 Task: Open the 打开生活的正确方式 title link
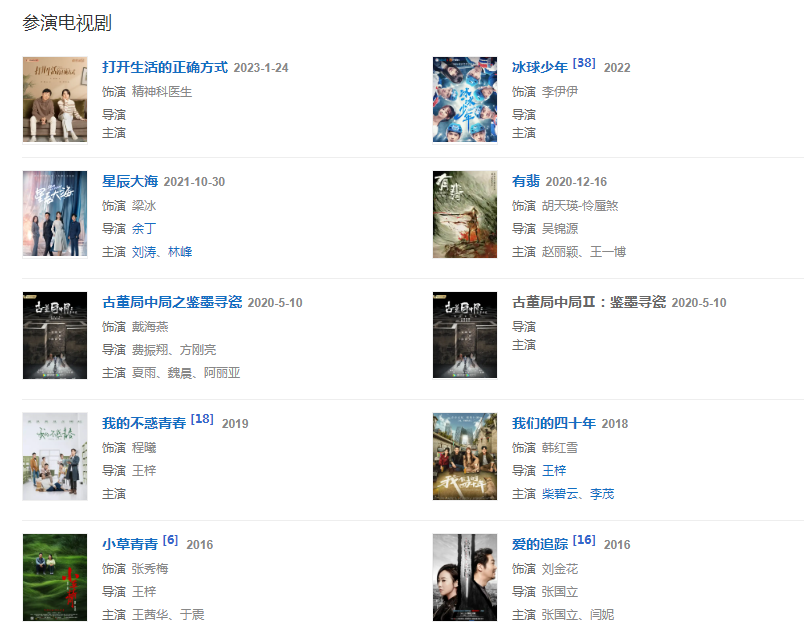pos(165,67)
